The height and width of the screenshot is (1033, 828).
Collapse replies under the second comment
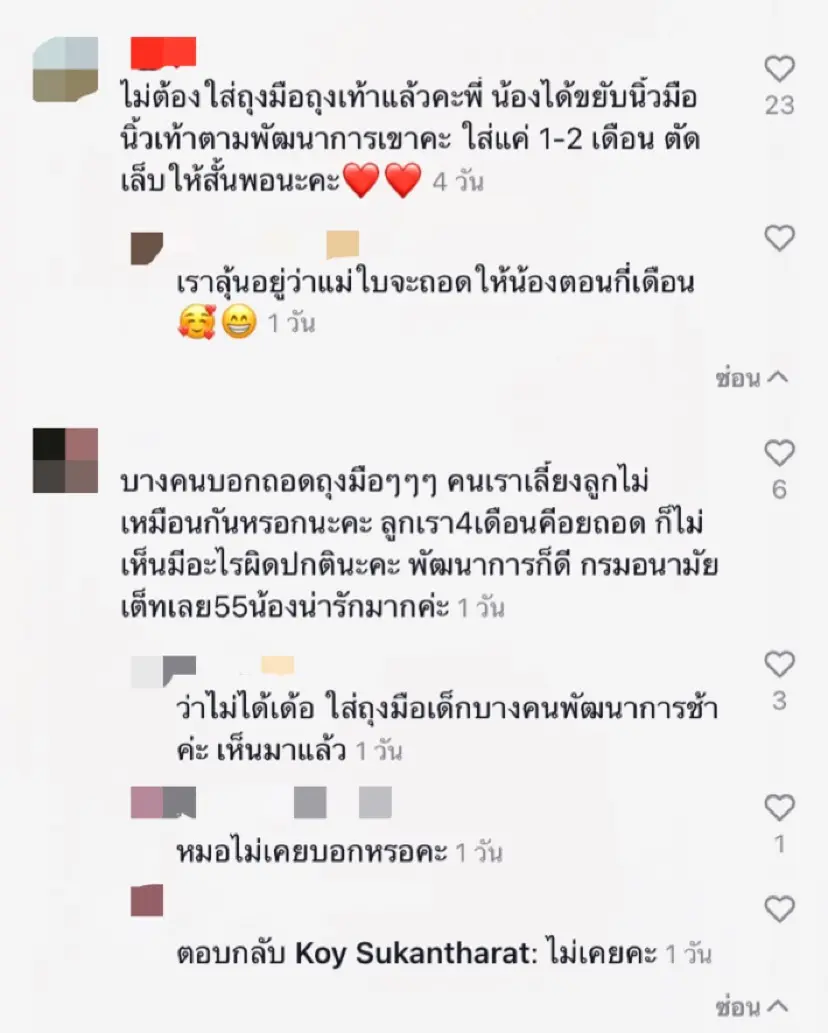[x=752, y=1005]
